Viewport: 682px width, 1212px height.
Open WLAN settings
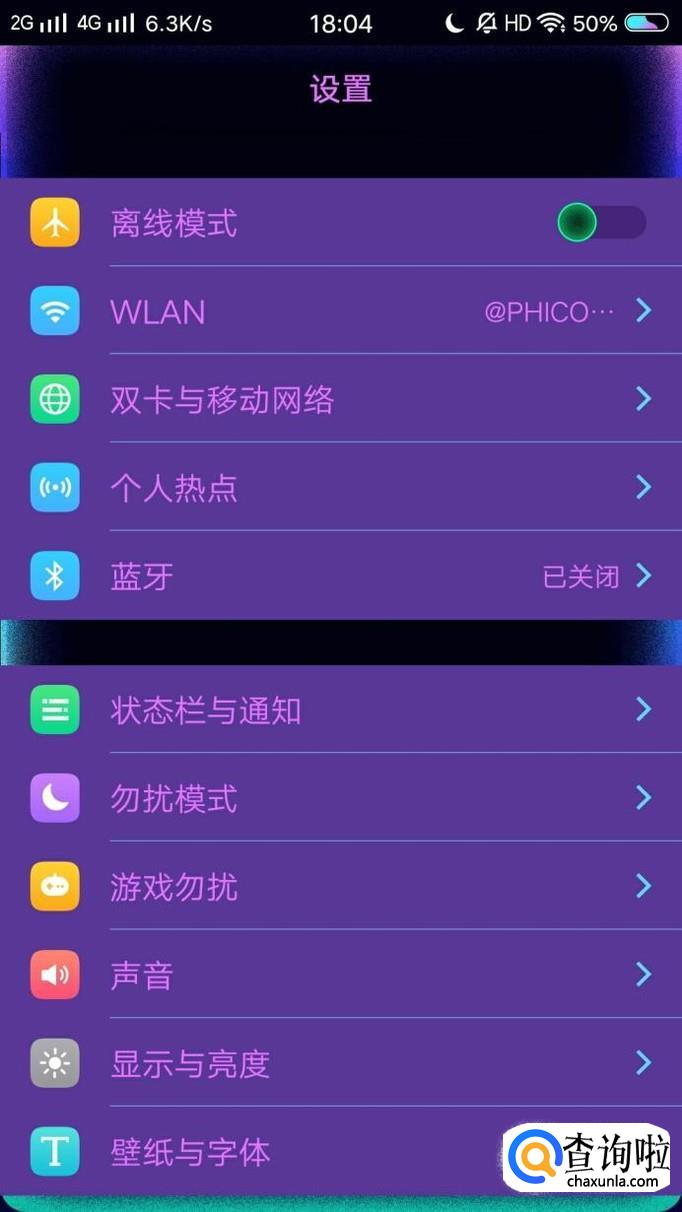[340, 311]
